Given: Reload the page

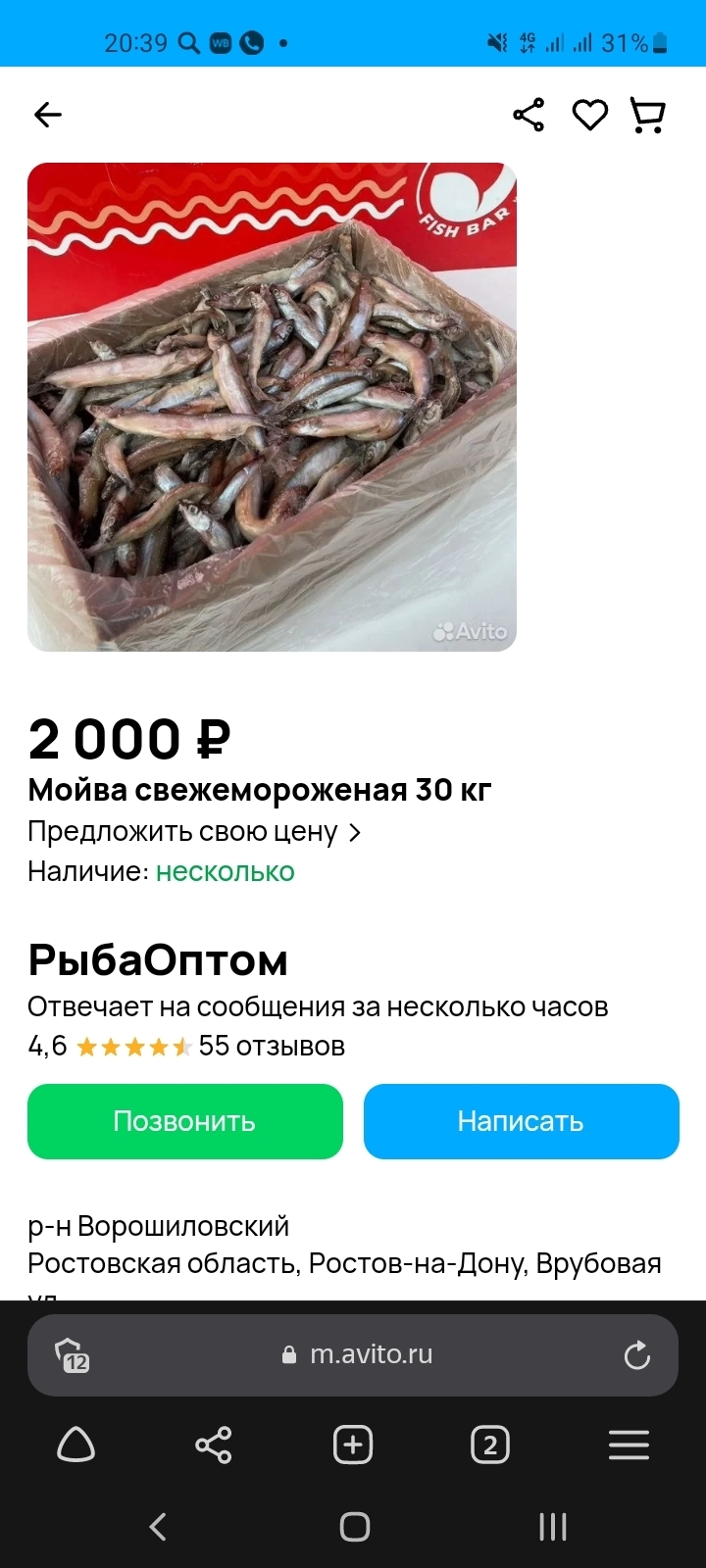Looking at the screenshot, I should point(637,1355).
